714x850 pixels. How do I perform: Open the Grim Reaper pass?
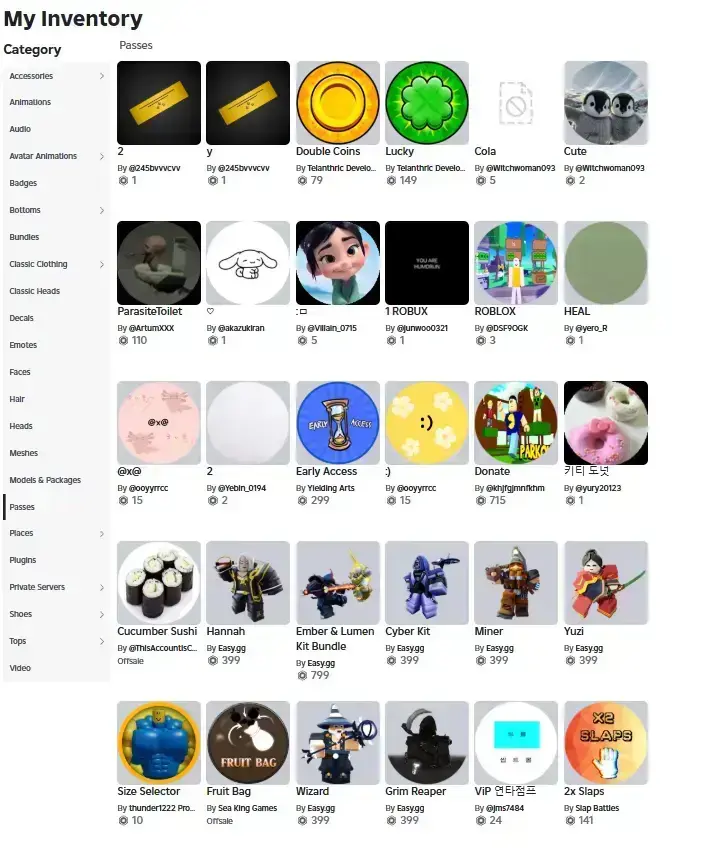pyautogui.click(x=427, y=743)
